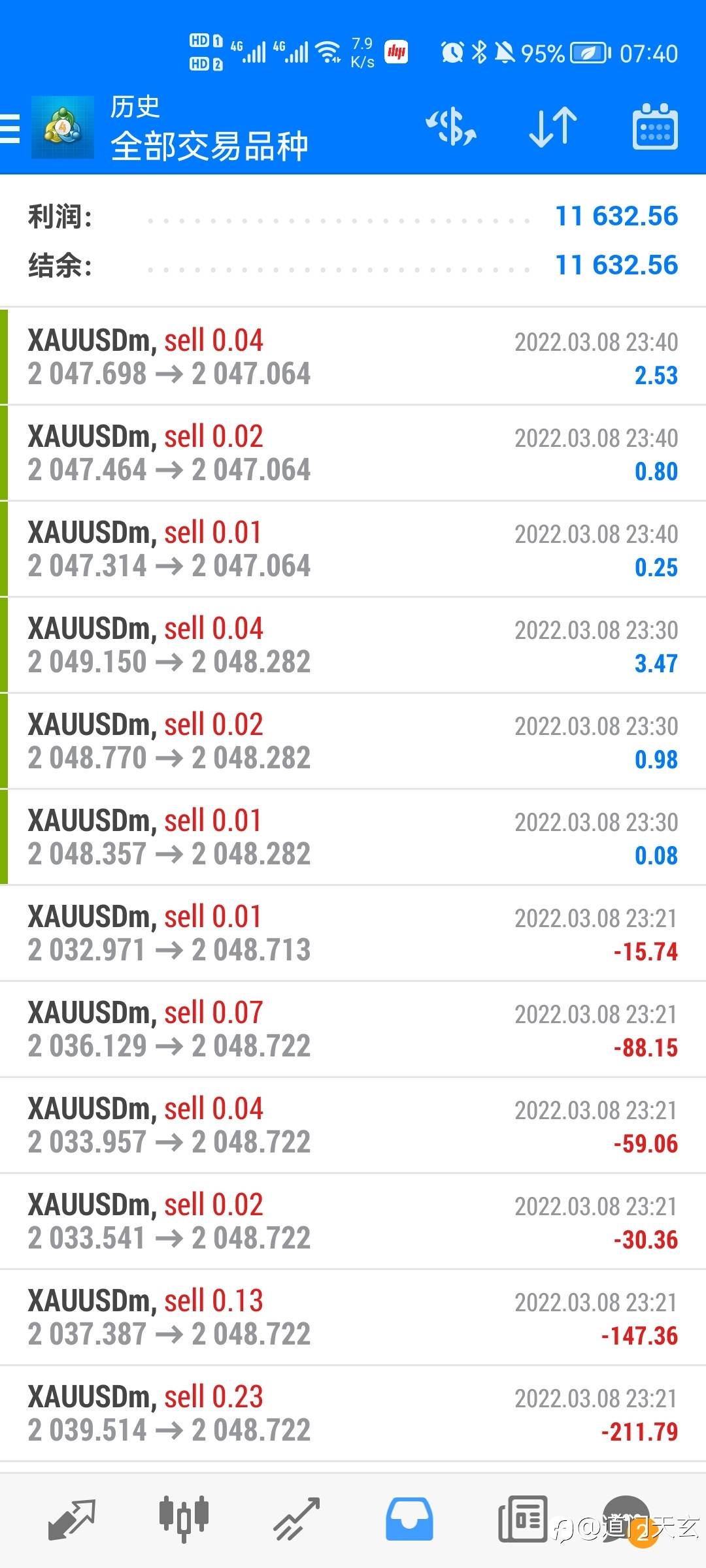Viewport: 706px width, 1568px height.
Task: Open sell 0.04 trade with profit 2.53
Action: click(x=353, y=357)
